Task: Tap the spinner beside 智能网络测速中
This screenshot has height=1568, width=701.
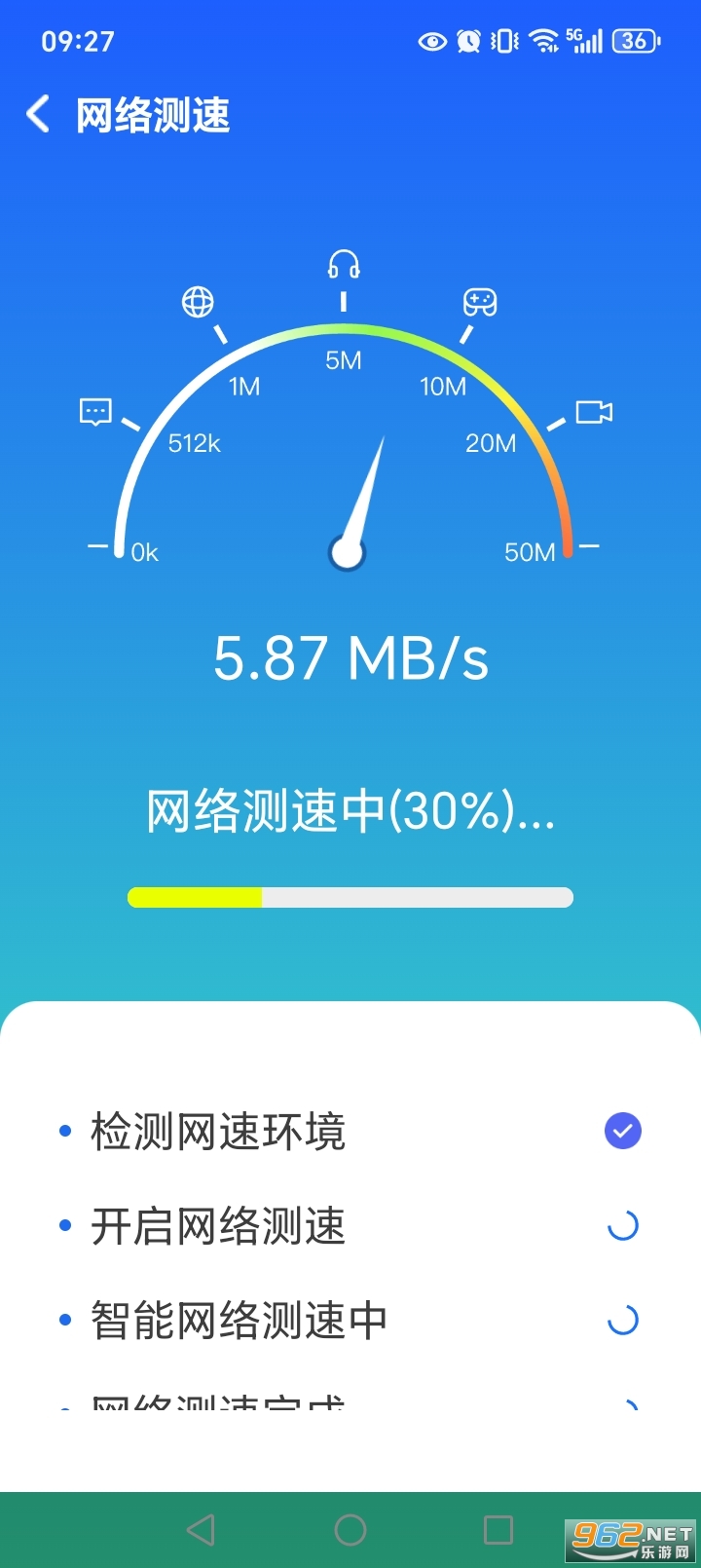Action: point(621,1320)
